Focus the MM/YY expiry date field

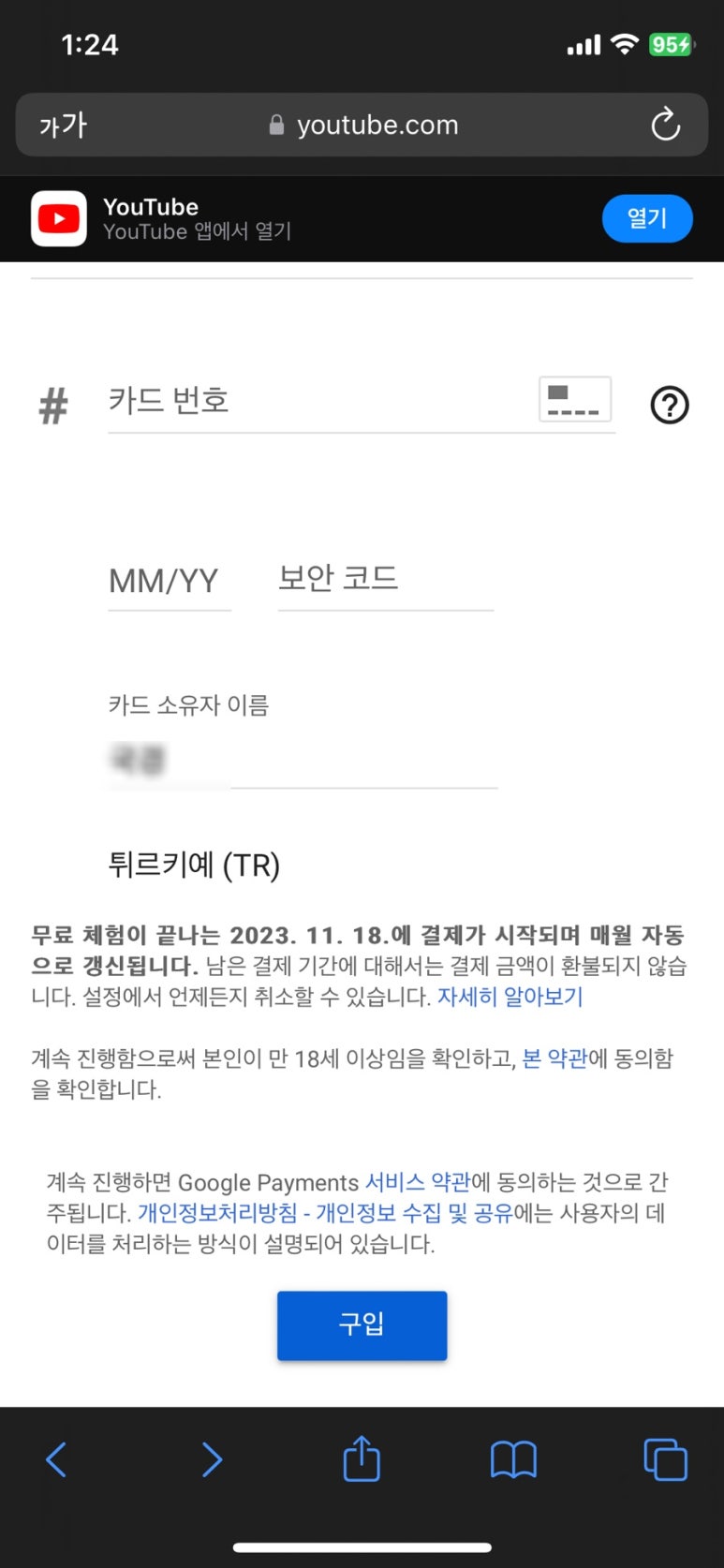tap(170, 581)
